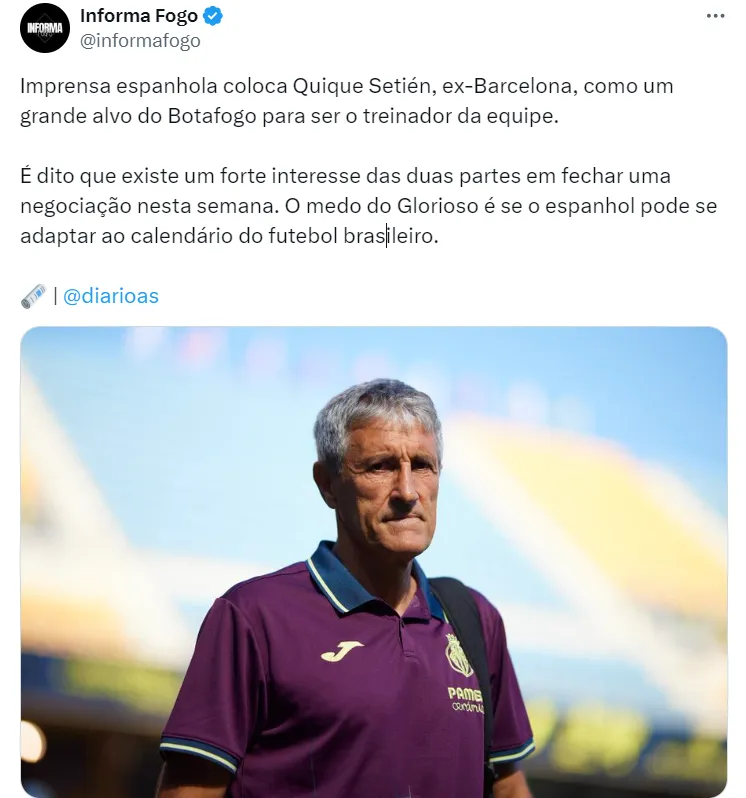
Task: Open the photo attached to the tweet
Action: pos(373,561)
